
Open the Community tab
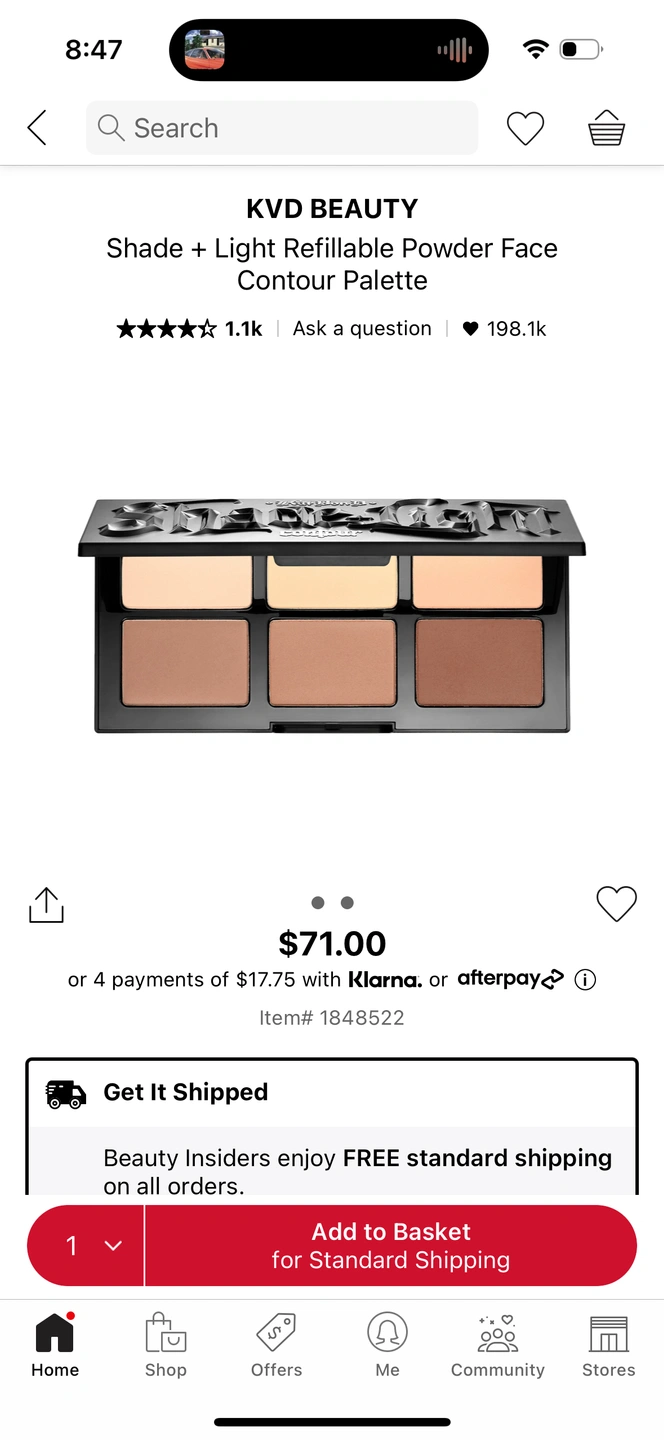(x=498, y=1345)
